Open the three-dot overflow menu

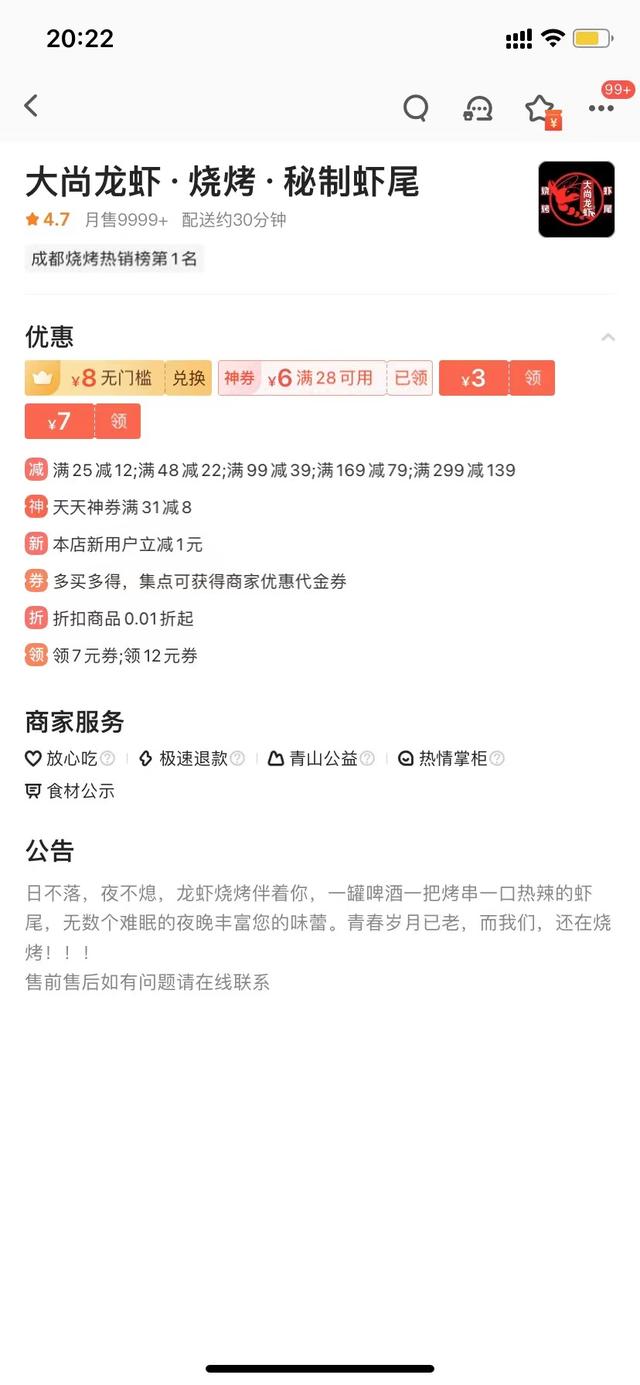click(601, 108)
